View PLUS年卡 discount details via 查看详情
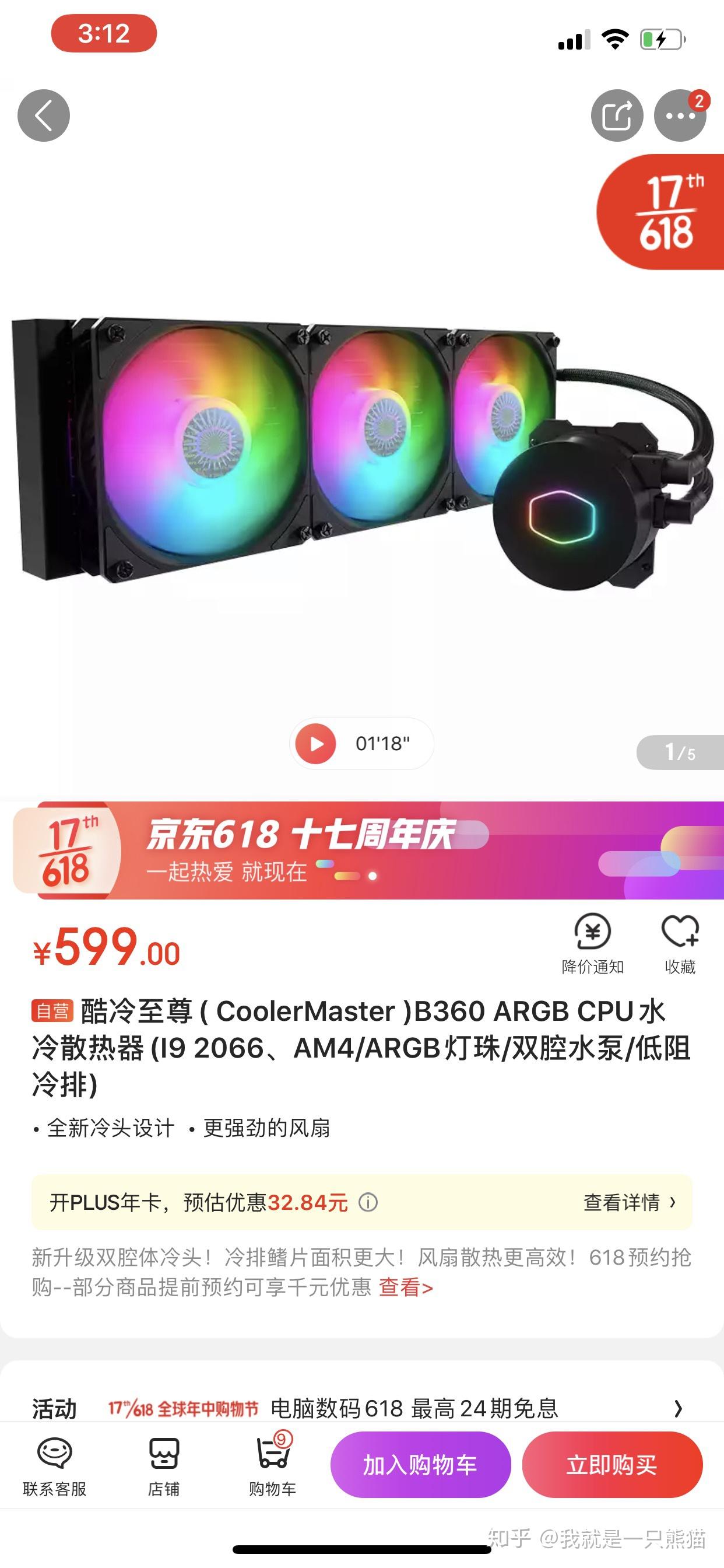 click(629, 1202)
